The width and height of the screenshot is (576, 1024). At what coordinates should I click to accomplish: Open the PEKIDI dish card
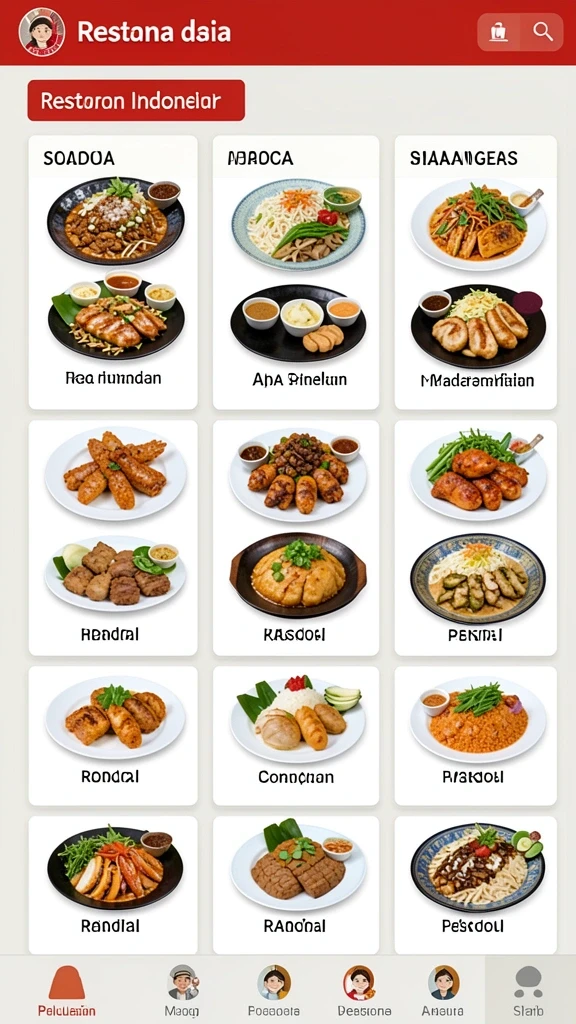click(475, 537)
